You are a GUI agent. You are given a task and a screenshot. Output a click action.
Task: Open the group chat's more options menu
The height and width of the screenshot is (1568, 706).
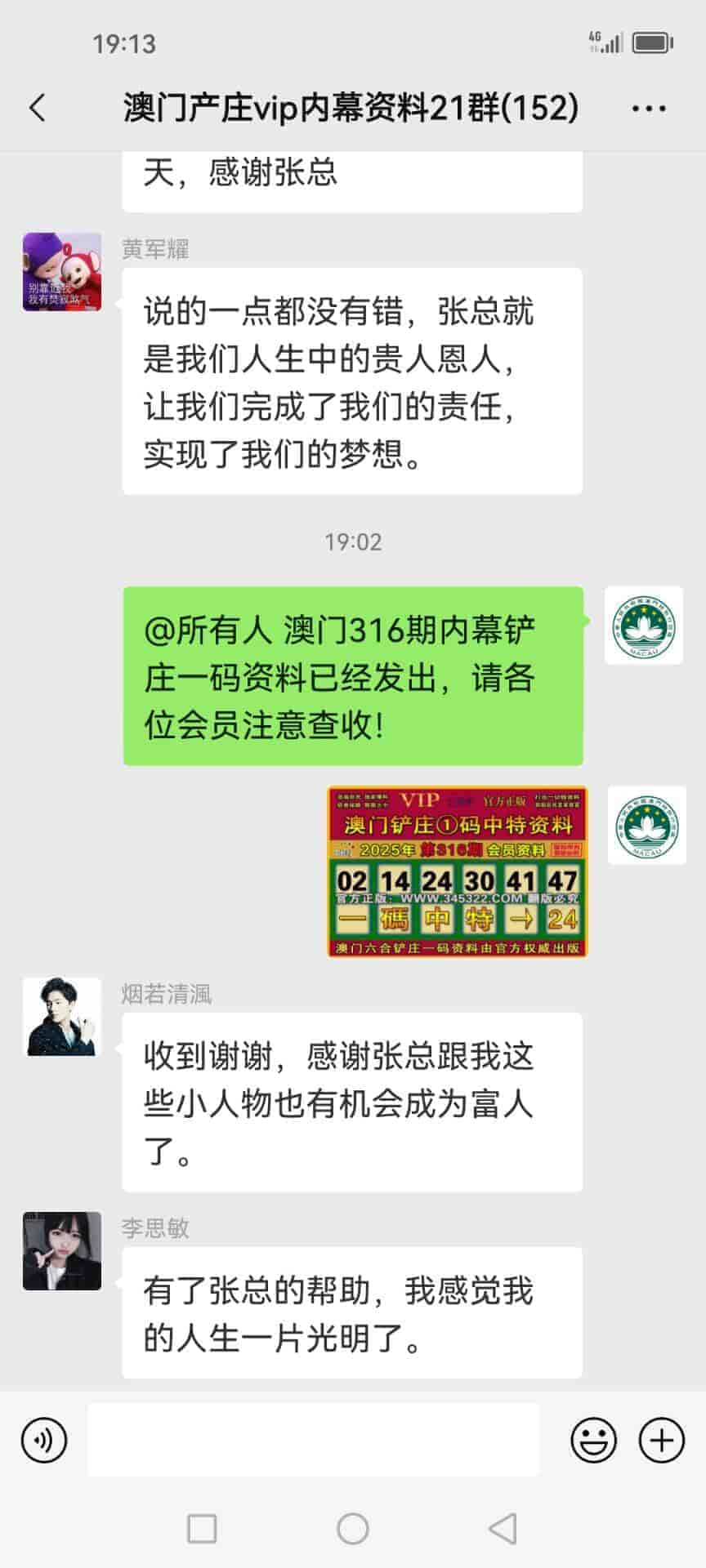(x=649, y=108)
